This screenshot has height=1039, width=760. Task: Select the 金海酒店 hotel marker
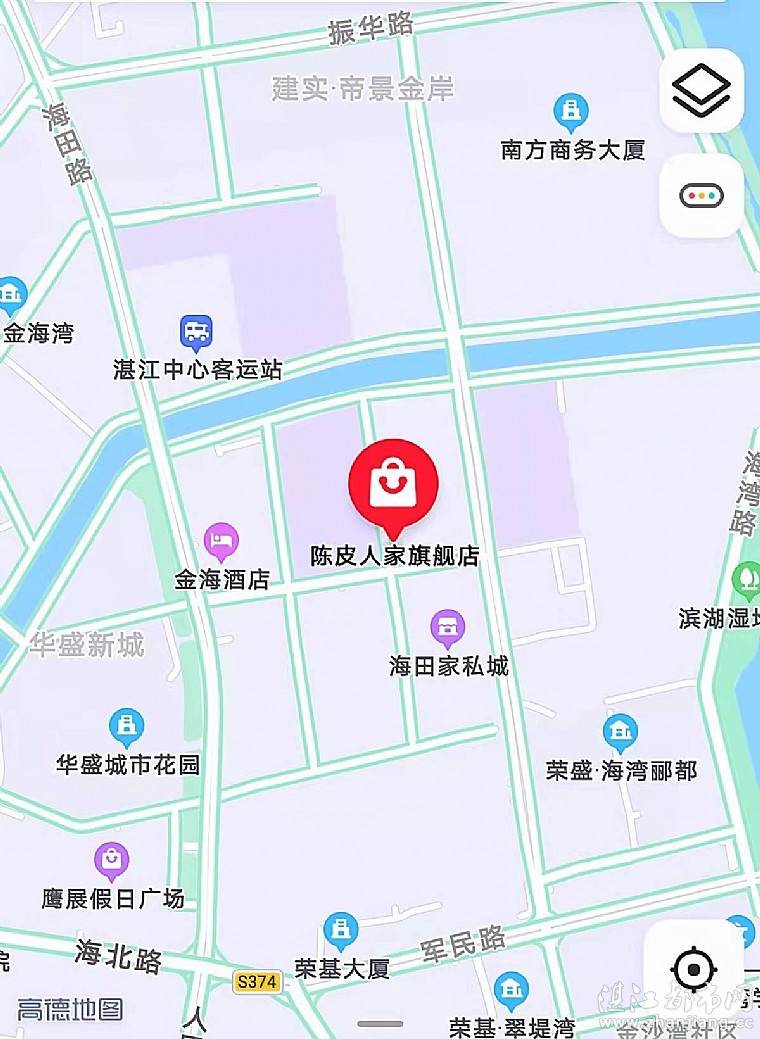pos(221,542)
